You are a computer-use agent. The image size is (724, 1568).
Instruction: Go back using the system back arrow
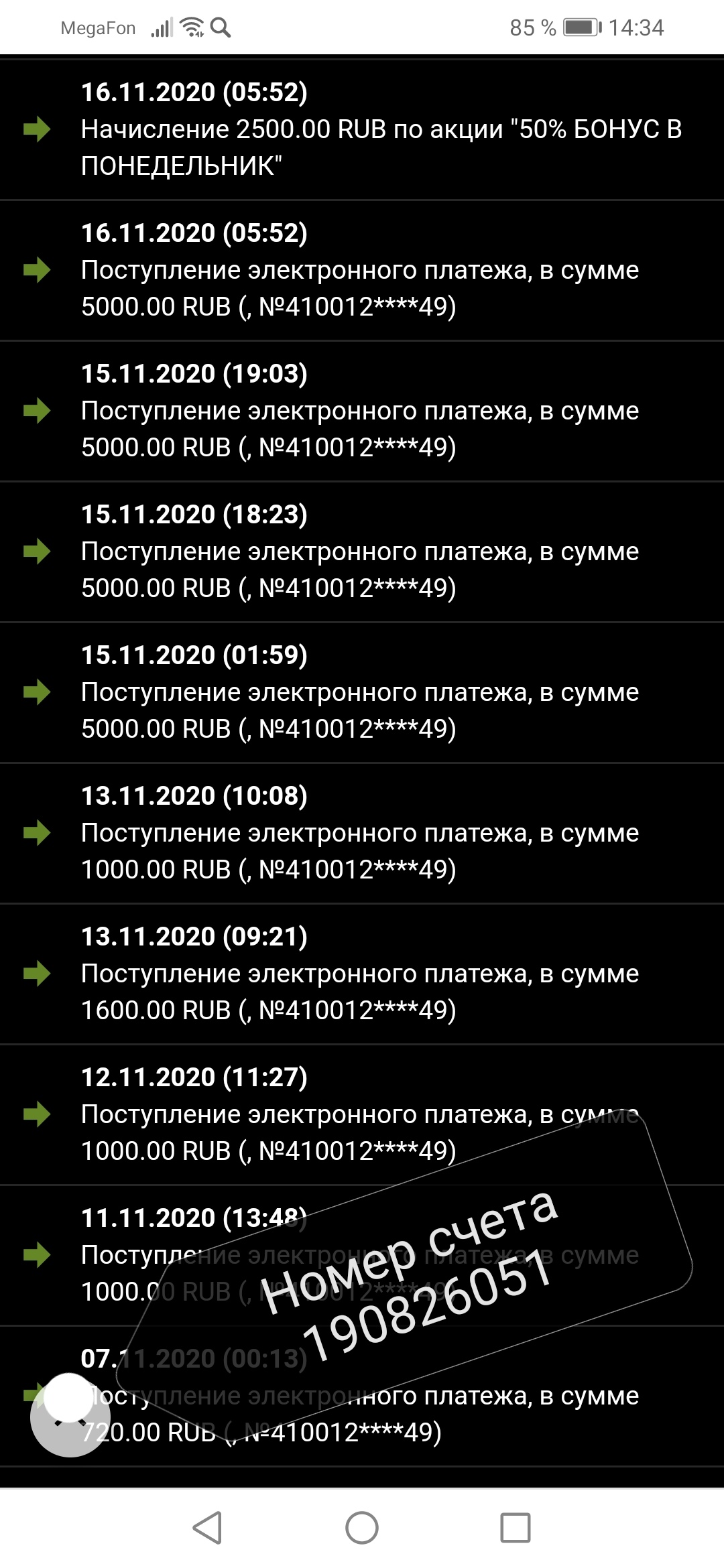208,1527
